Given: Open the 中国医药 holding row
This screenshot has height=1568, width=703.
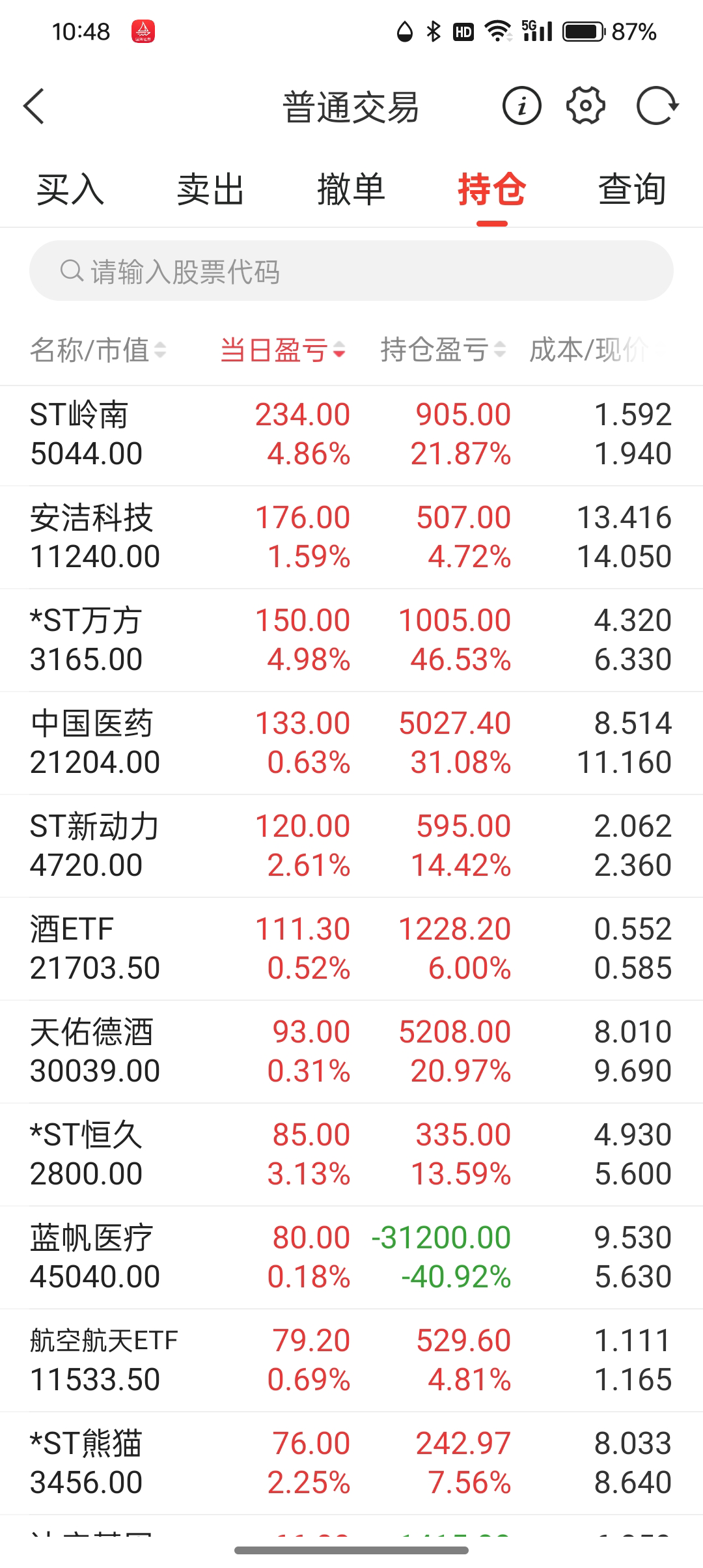Looking at the screenshot, I should pyautogui.click(x=351, y=743).
